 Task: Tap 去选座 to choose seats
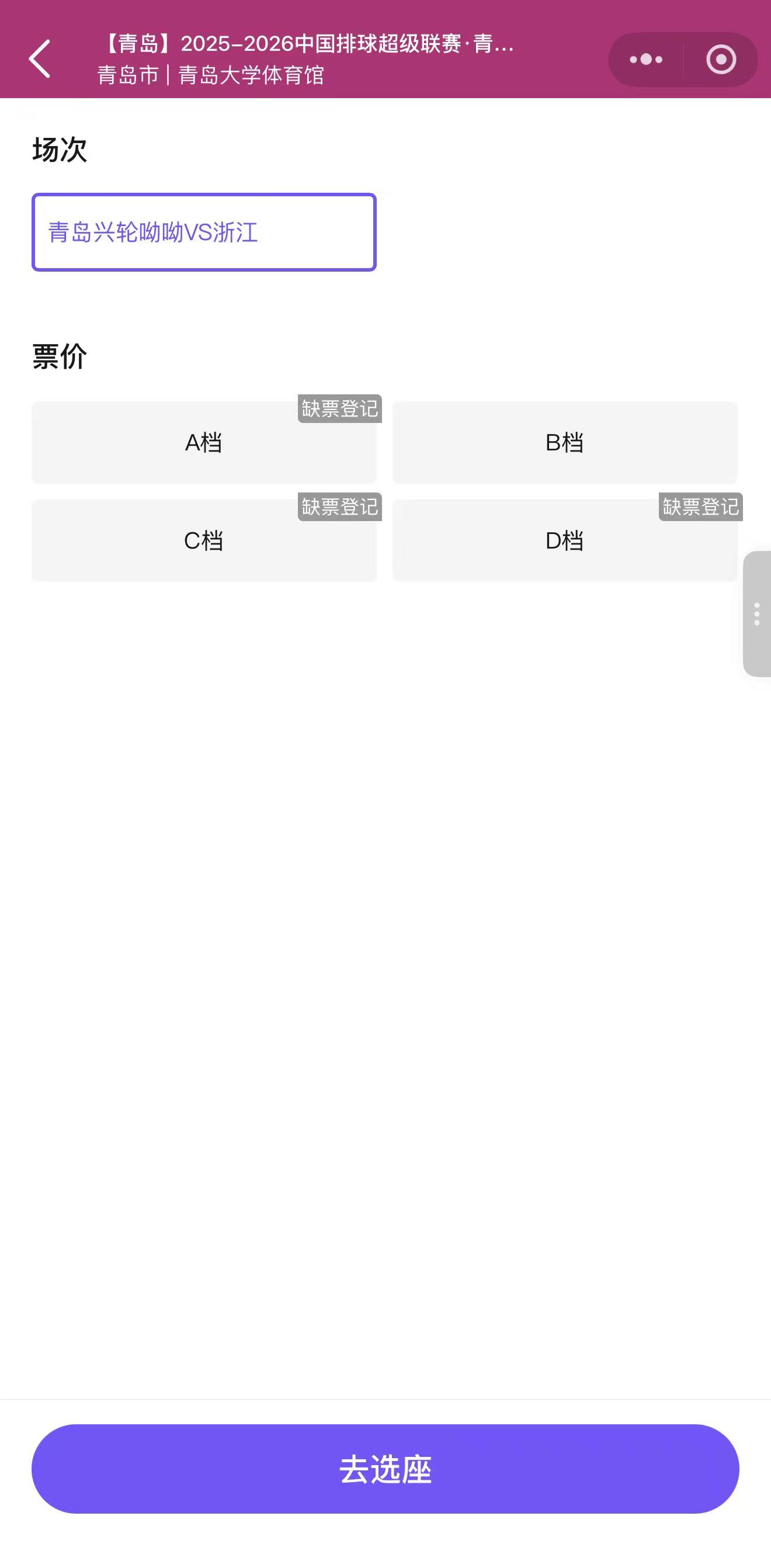385,1468
